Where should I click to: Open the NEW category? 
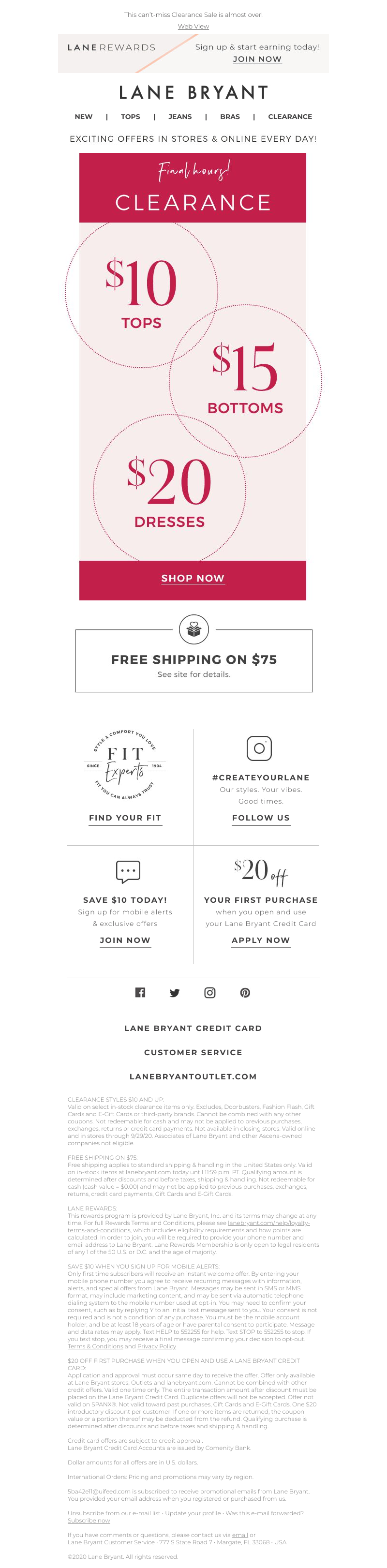[x=83, y=116]
